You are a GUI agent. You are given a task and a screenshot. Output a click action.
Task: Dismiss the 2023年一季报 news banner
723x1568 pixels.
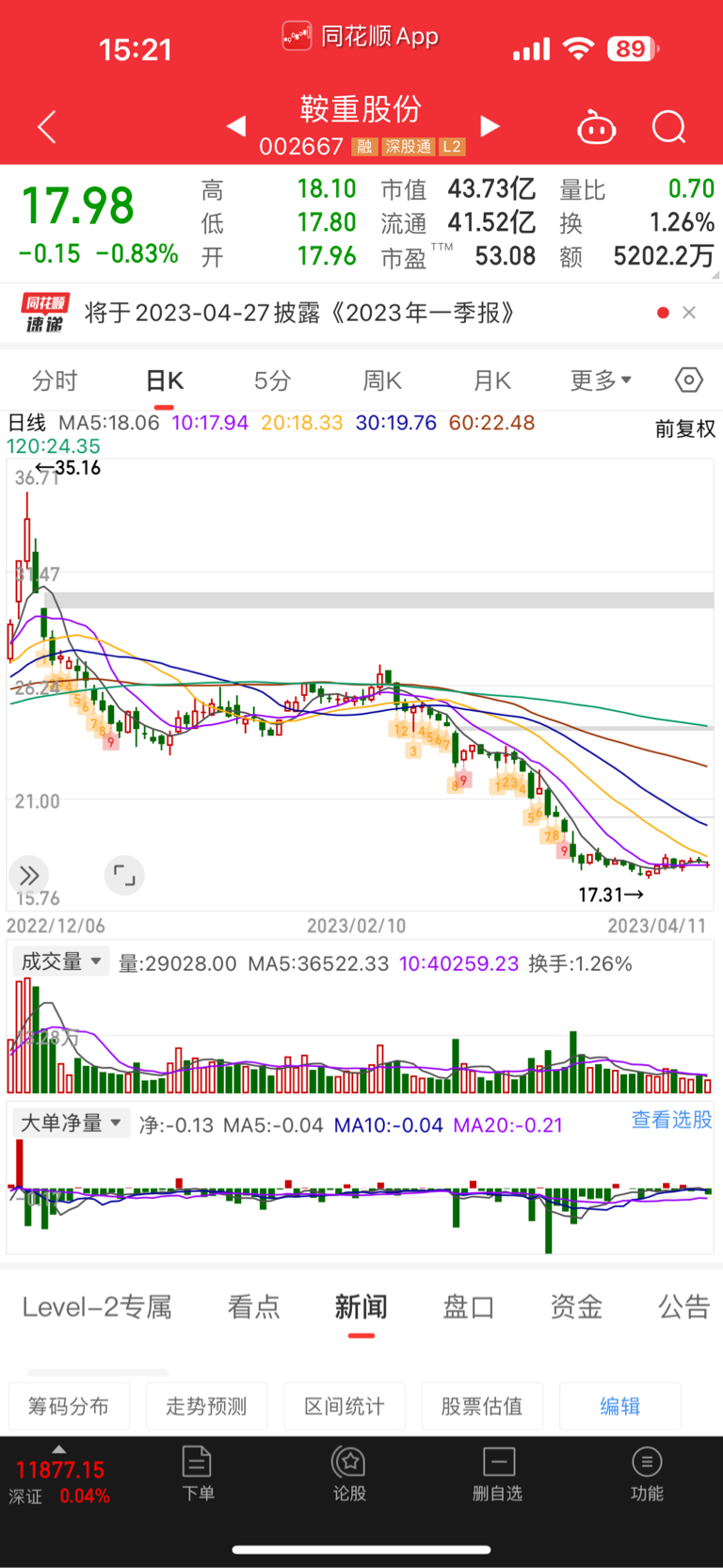[689, 312]
